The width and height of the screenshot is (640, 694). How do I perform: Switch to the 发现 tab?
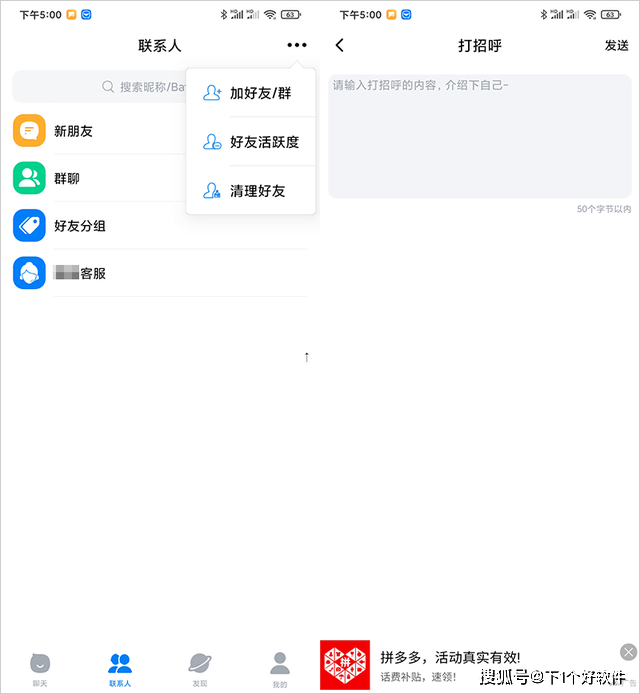pos(200,669)
